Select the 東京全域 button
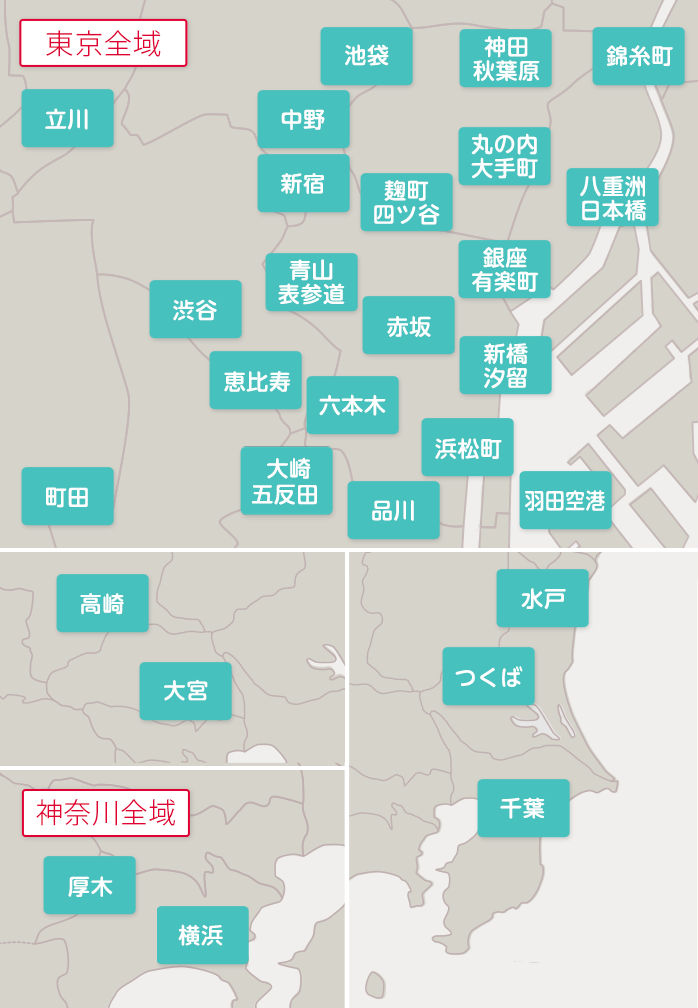This screenshot has width=698, height=1008. (103, 43)
